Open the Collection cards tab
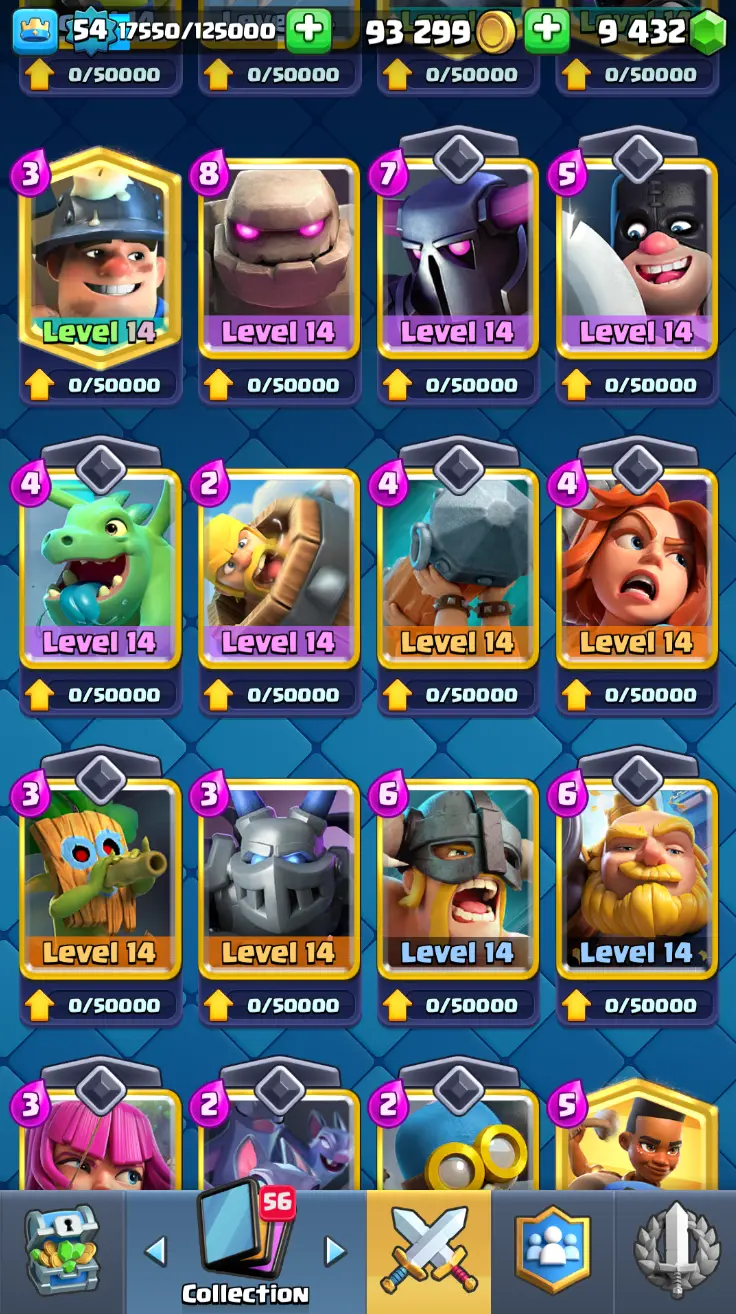Image resolution: width=736 pixels, height=1314 pixels. tap(244, 1245)
